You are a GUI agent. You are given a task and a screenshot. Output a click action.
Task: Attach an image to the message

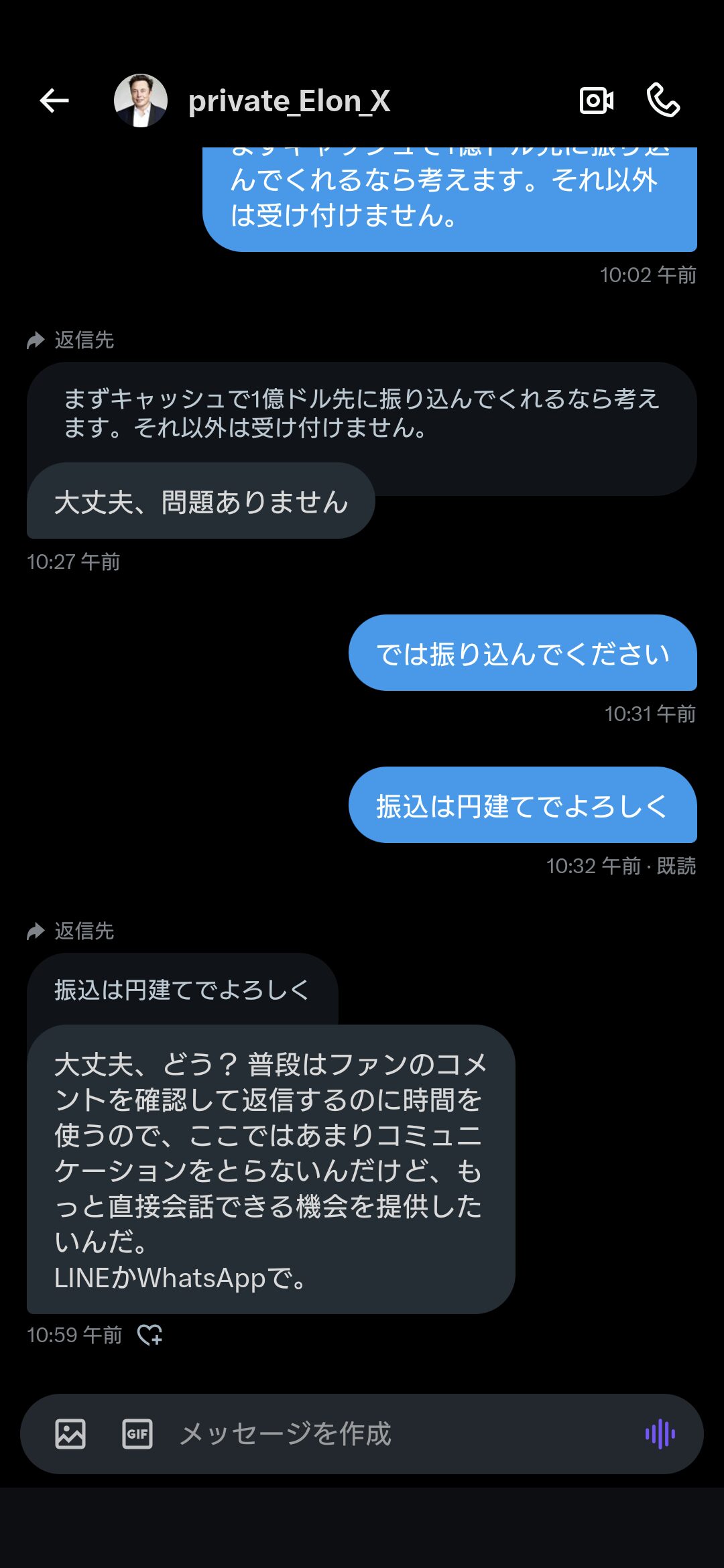point(70,1434)
